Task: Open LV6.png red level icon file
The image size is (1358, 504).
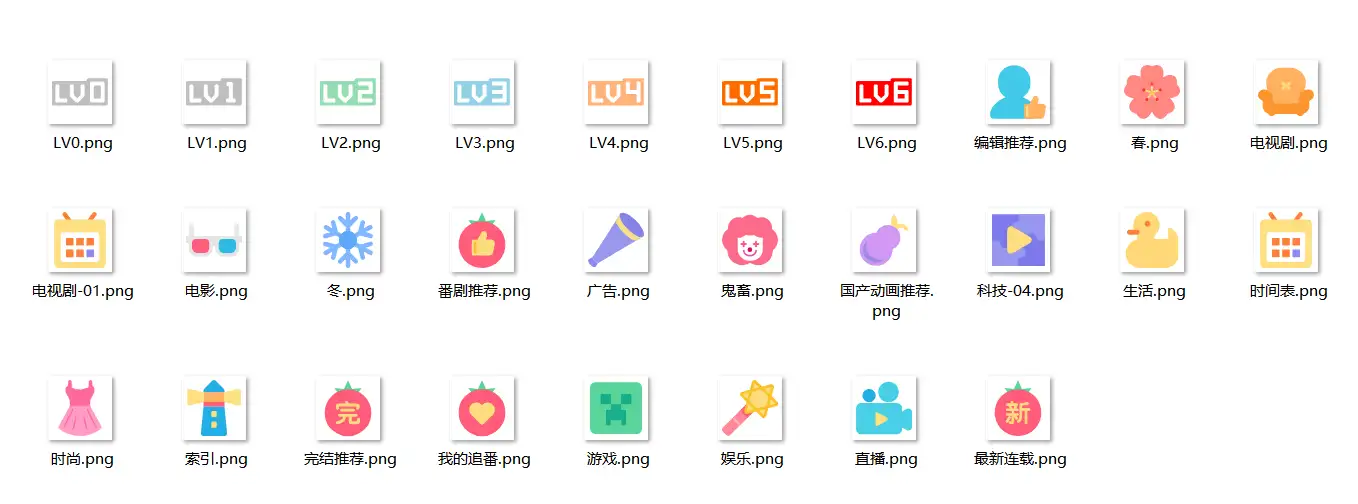Action: click(884, 93)
